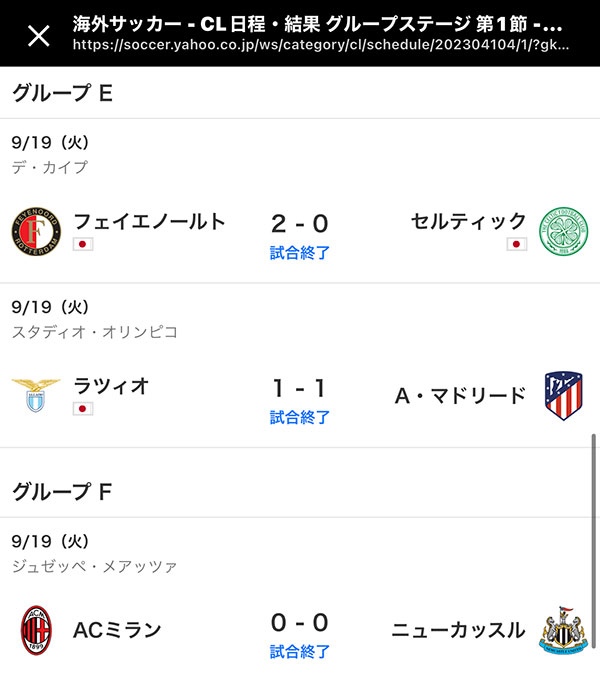This screenshot has height=676, width=600.
Task: Open Feyenoord vs Celtic match result
Action: (x=299, y=253)
